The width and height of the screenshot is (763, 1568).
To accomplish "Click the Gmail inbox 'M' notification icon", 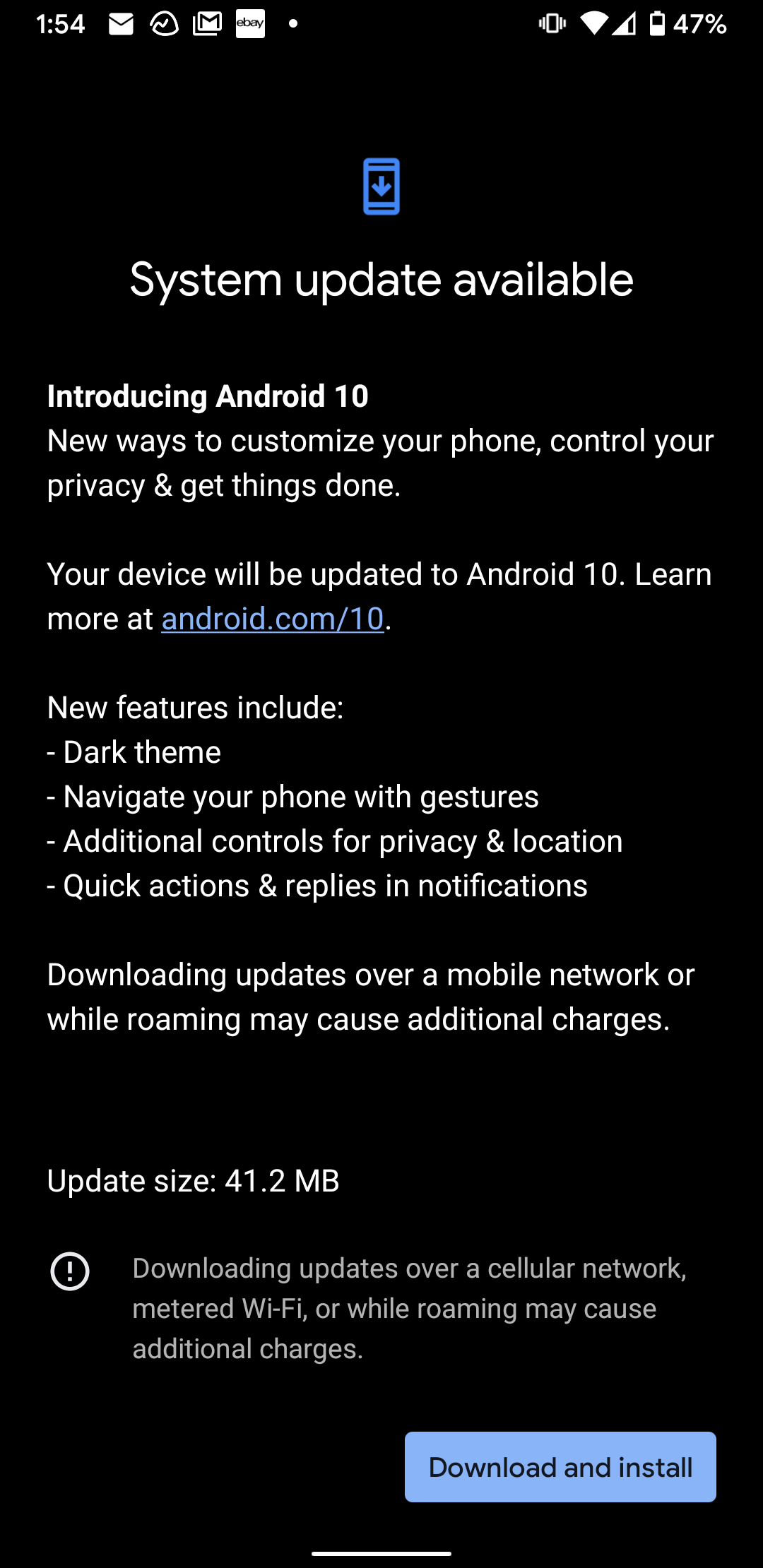I will (207, 23).
